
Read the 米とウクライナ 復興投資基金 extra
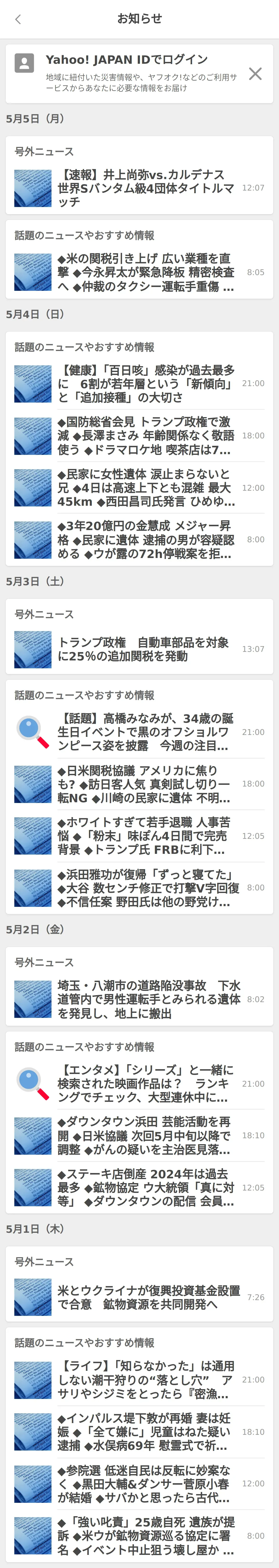coord(146,1297)
